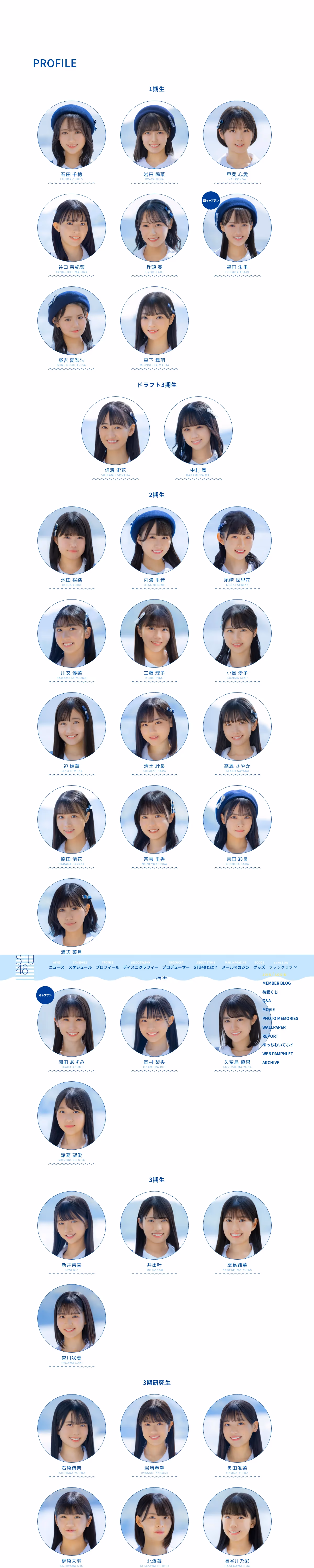Screen dimensions: 314x1568
Task: Open the ニュース nav link
Action: point(56,967)
